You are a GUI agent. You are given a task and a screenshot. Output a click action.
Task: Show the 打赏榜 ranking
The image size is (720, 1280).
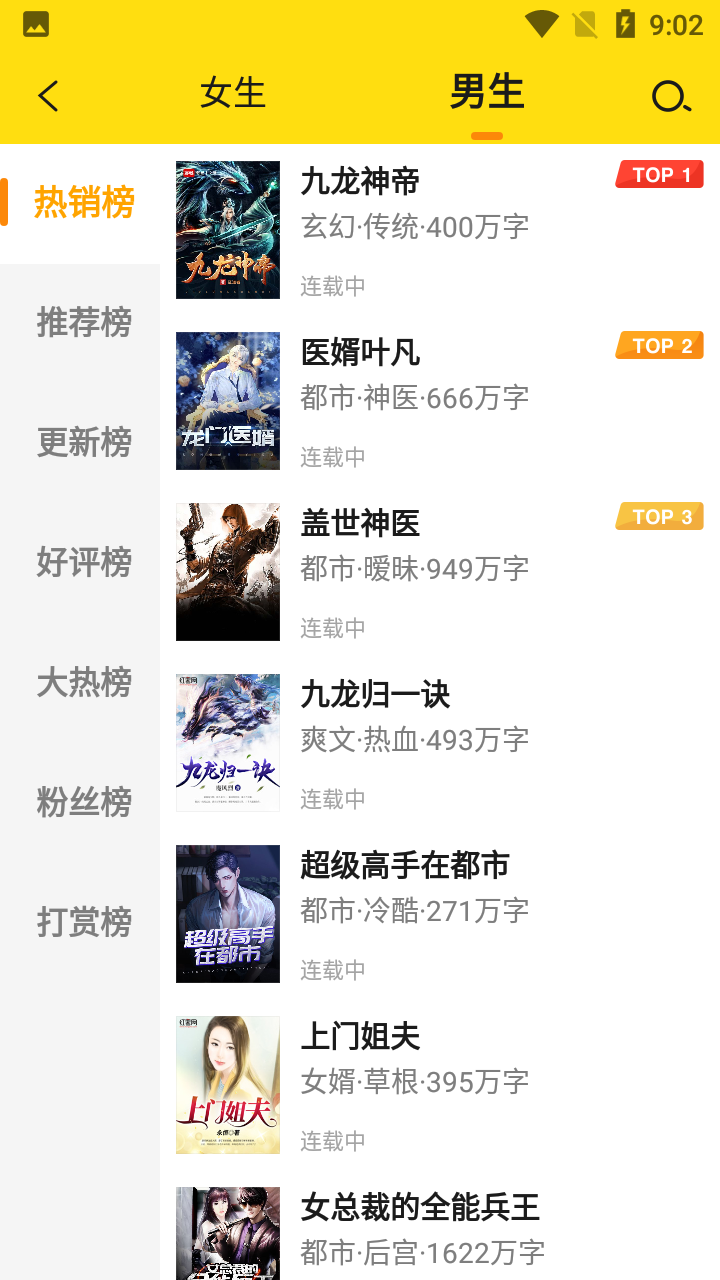click(x=84, y=922)
